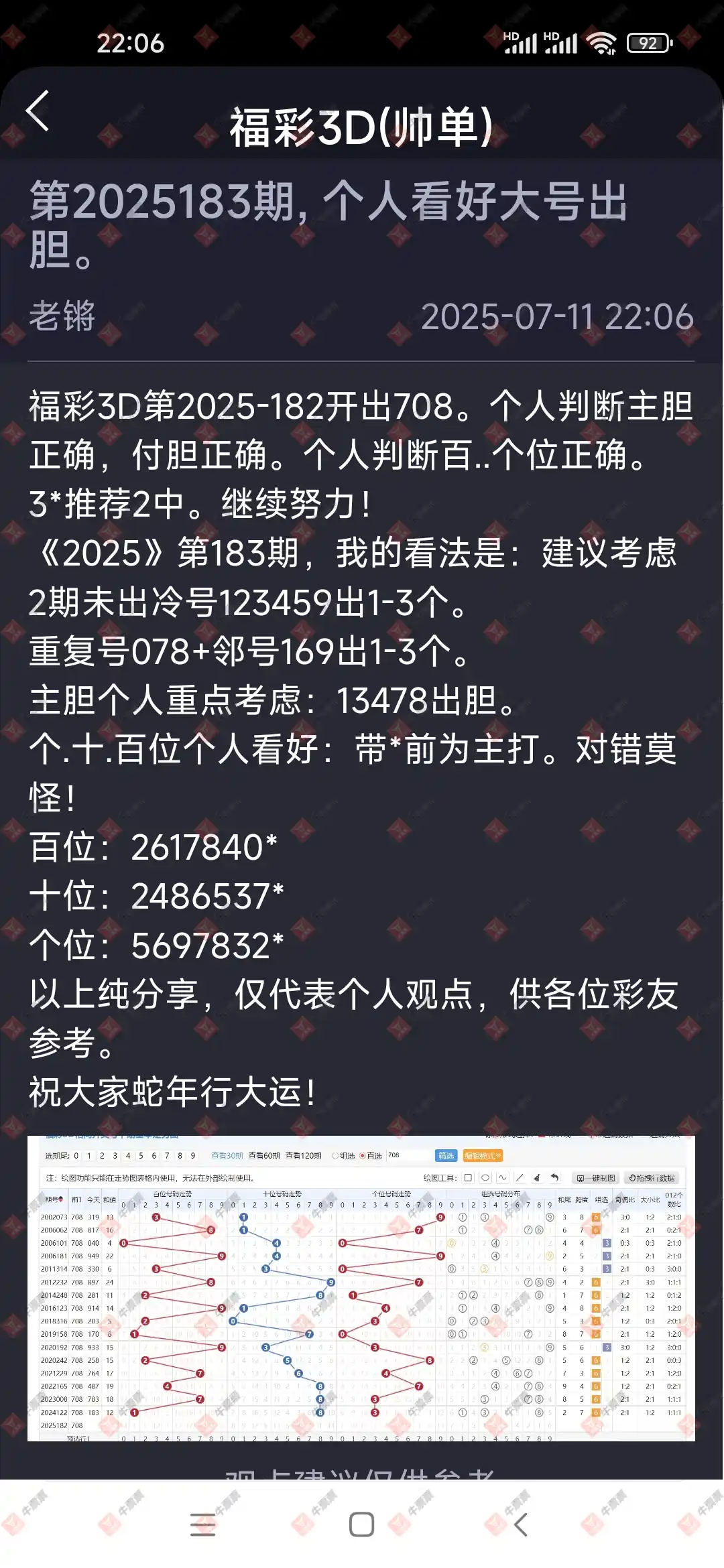
Task: Tap the system back button
Action: tap(521, 1524)
